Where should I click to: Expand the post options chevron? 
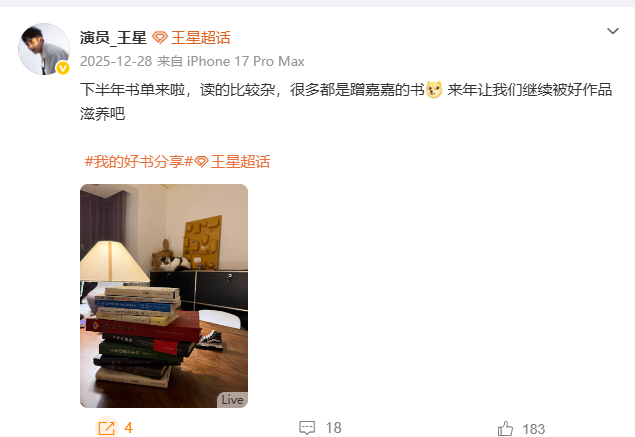[x=613, y=32]
